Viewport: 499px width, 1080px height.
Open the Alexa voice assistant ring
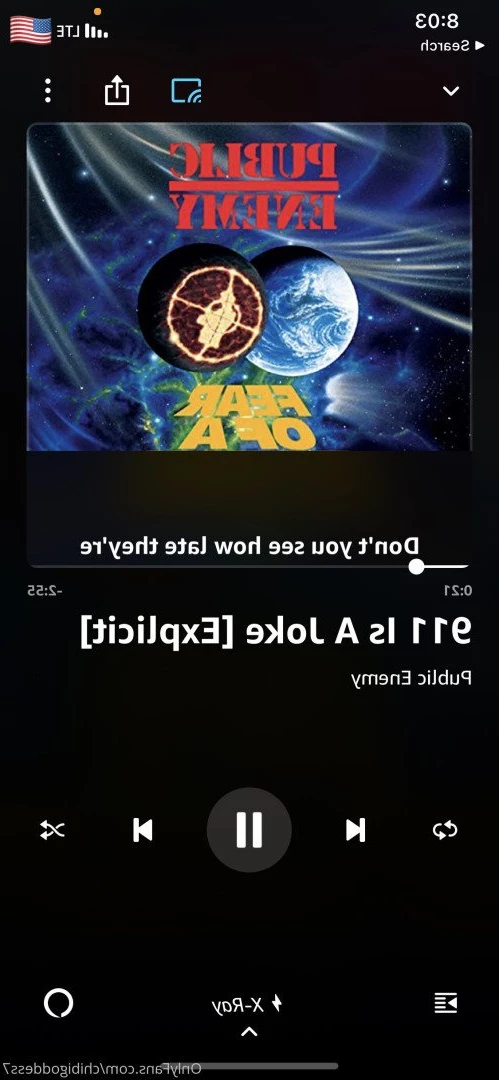pos(58,1003)
